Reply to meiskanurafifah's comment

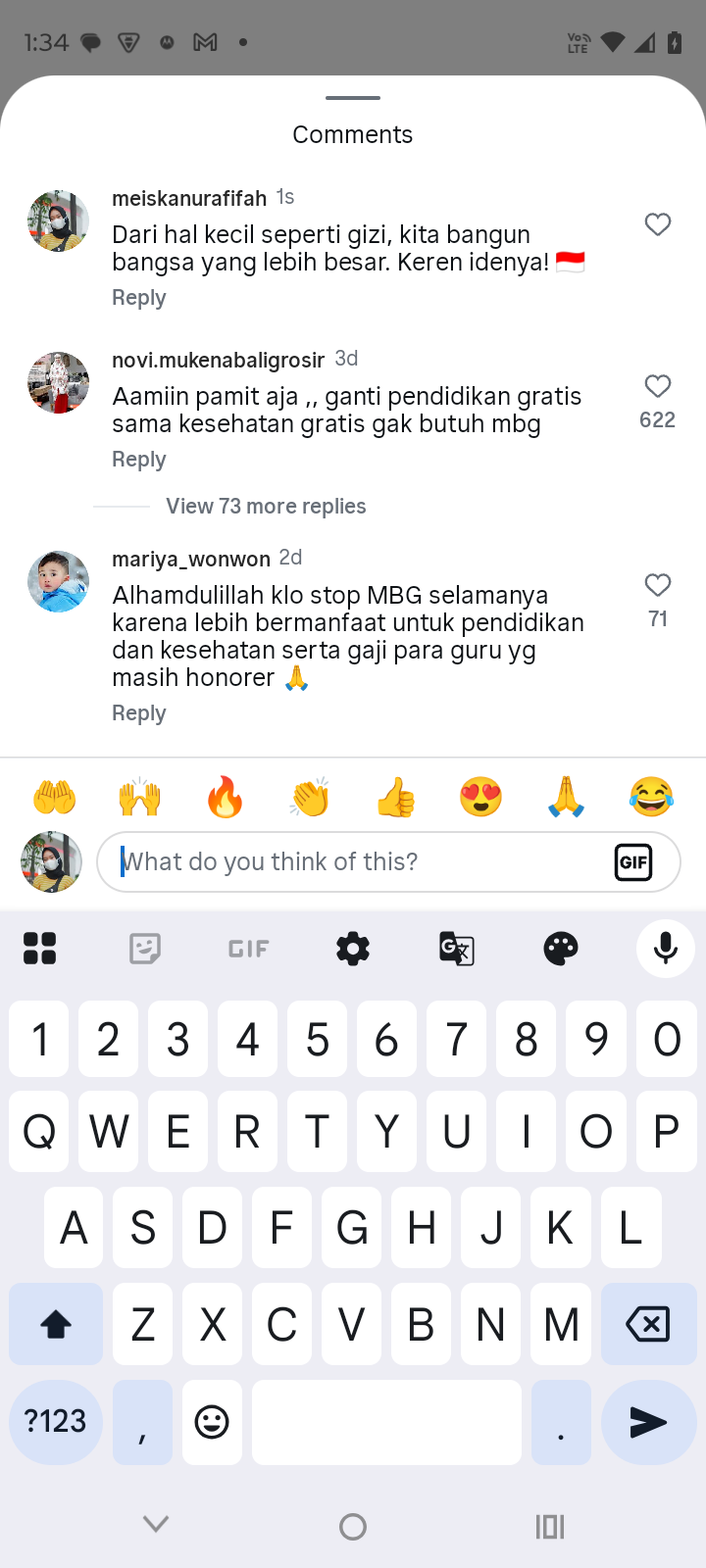point(138,298)
